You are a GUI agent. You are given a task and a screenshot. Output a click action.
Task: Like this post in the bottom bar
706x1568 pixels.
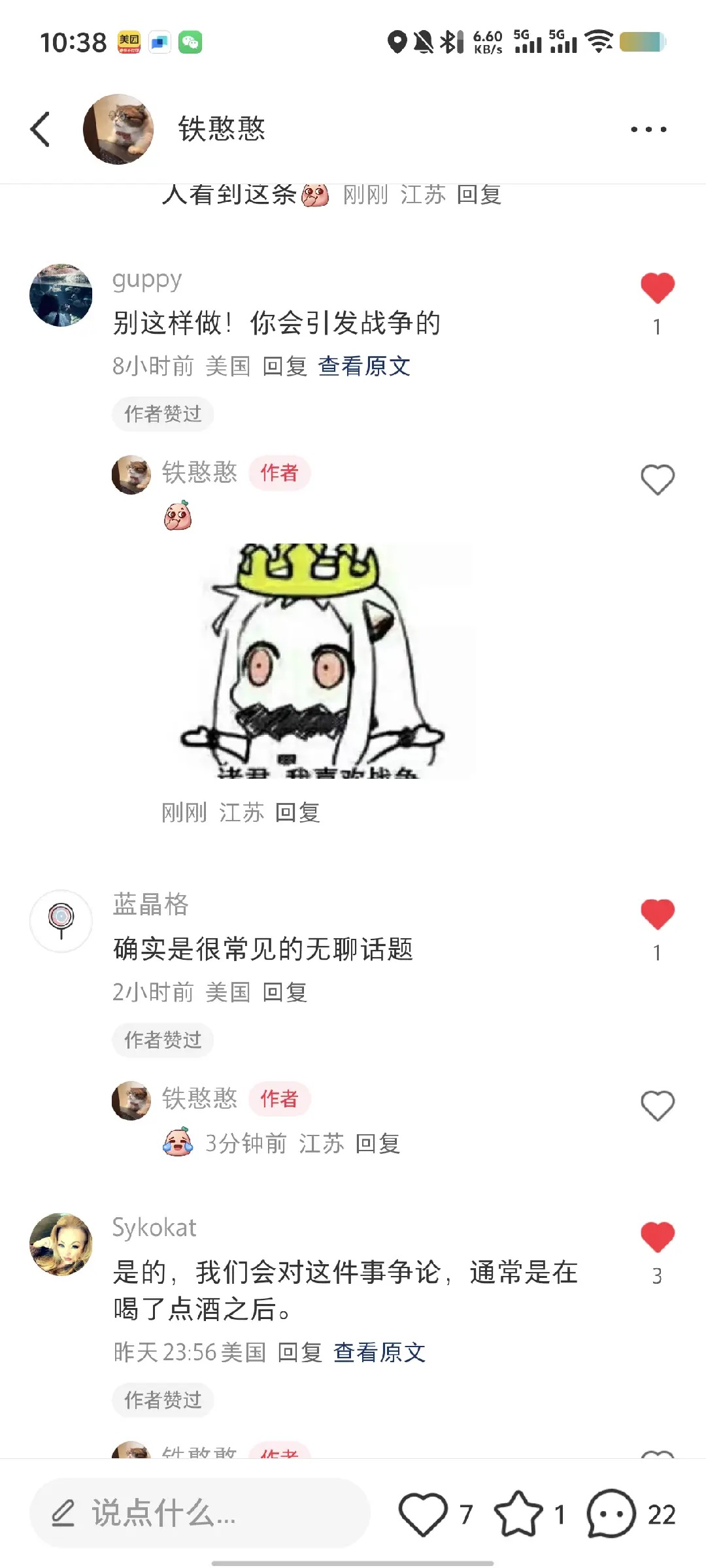pyautogui.click(x=423, y=1513)
